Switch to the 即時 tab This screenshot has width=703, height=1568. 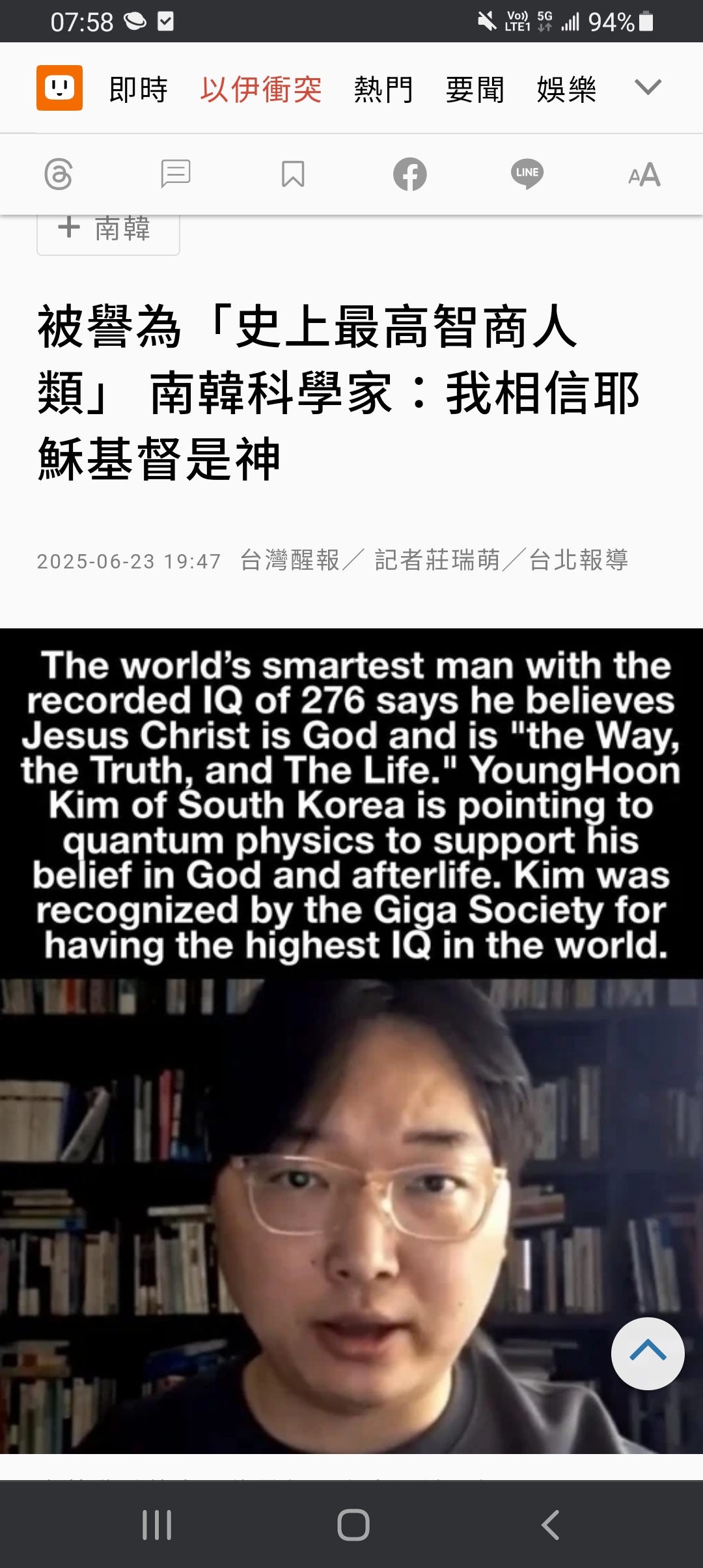(139, 89)
